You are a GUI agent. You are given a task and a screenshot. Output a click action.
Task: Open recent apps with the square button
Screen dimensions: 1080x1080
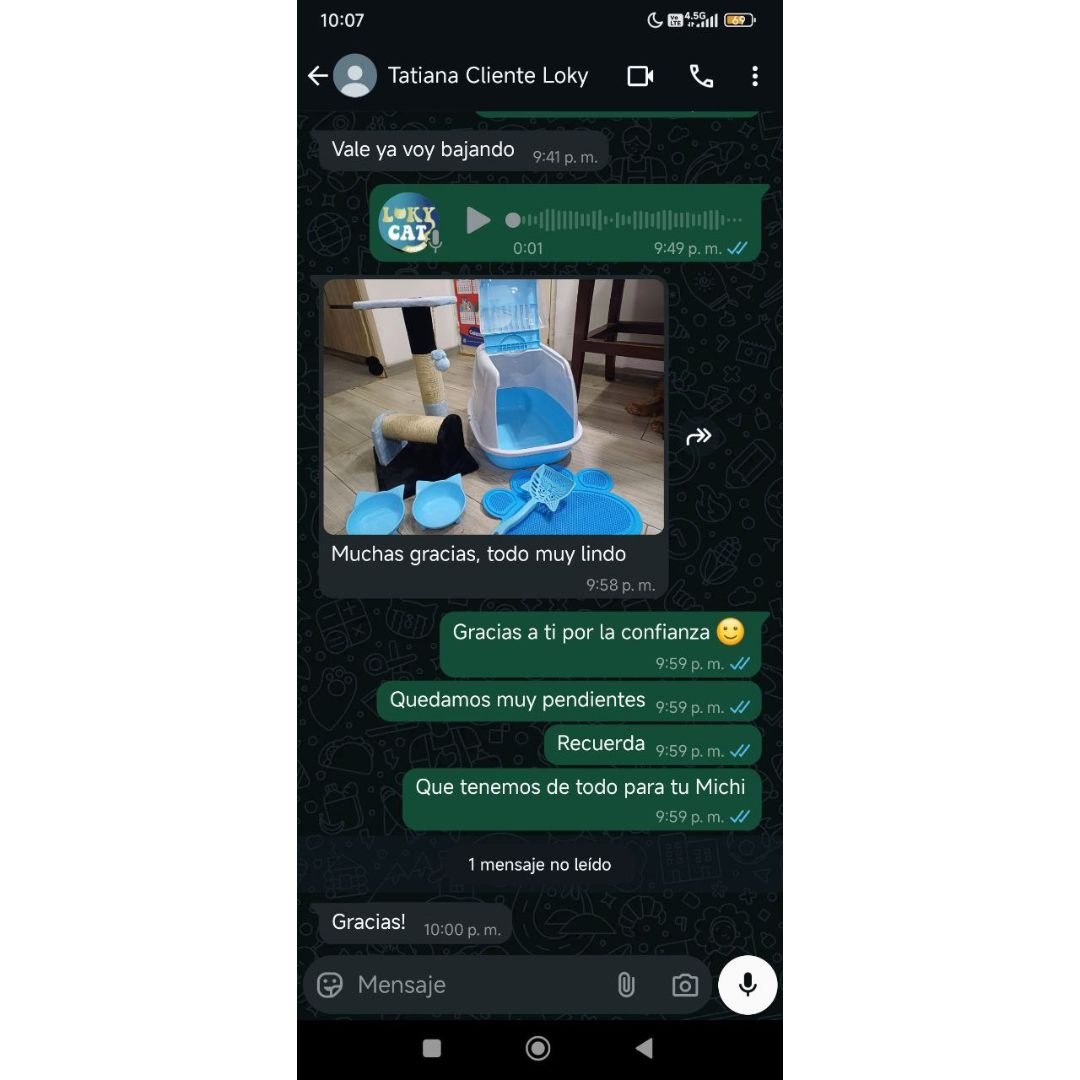coord(432,1048)
